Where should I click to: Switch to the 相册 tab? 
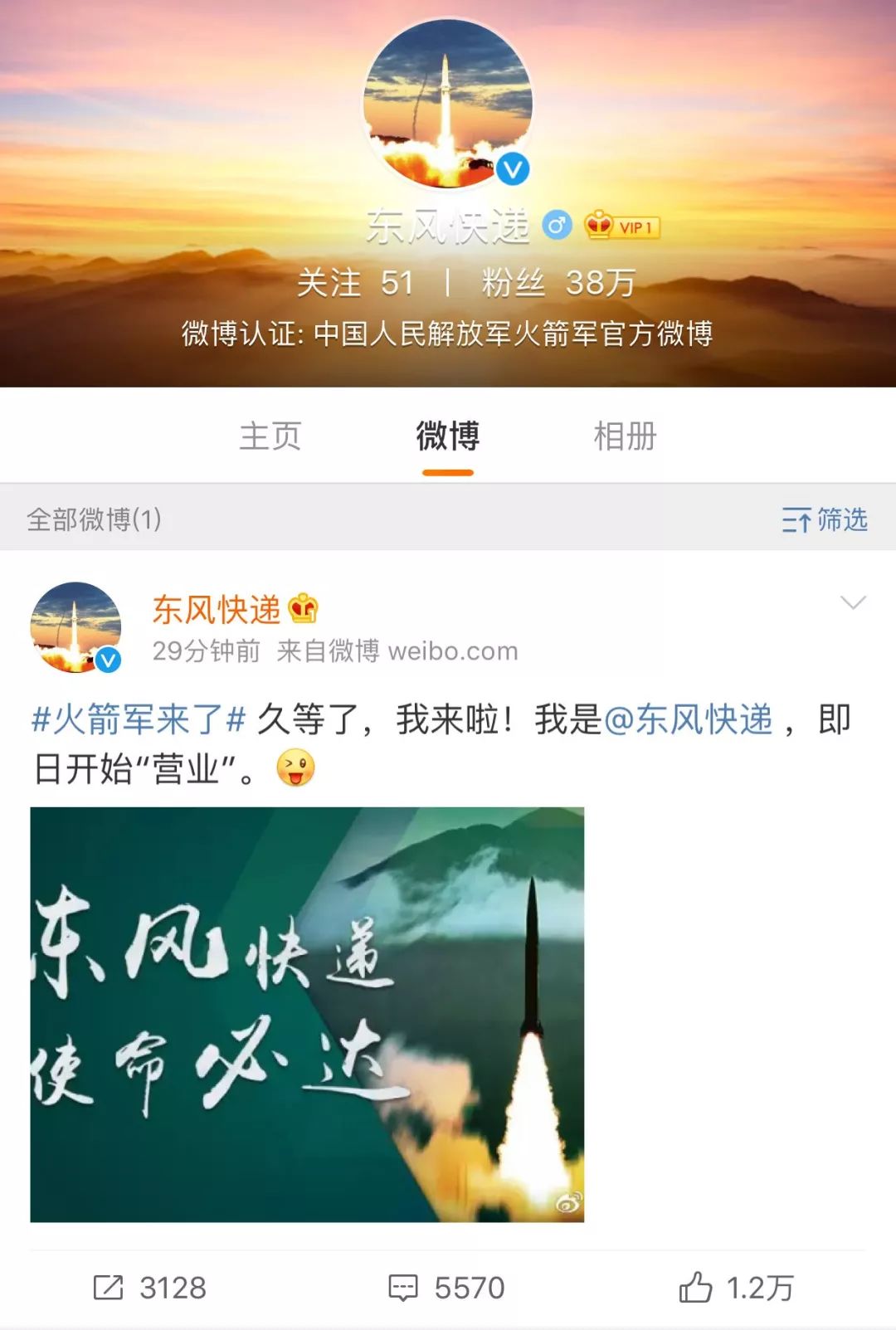click(x=625, y=436)
